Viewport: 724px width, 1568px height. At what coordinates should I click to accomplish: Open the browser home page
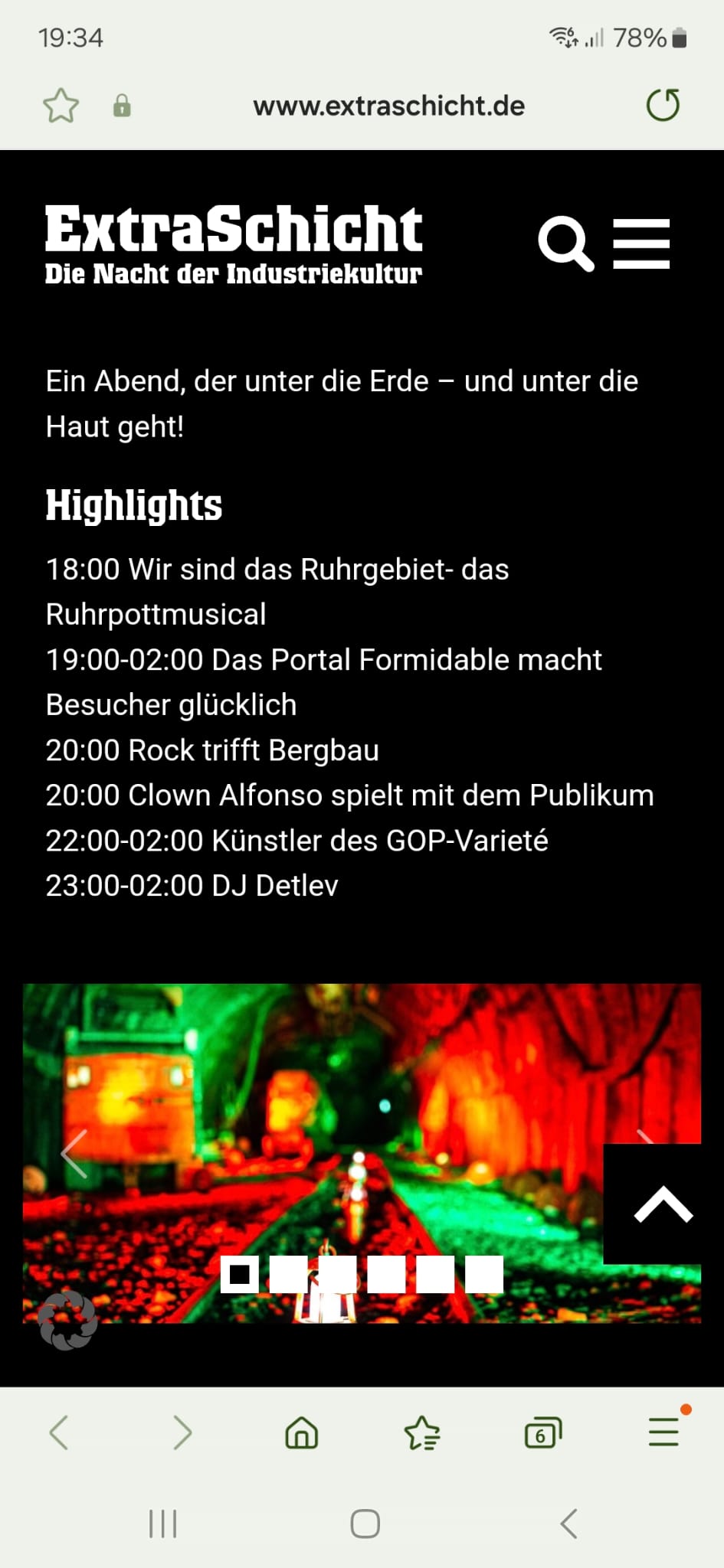302,1432
